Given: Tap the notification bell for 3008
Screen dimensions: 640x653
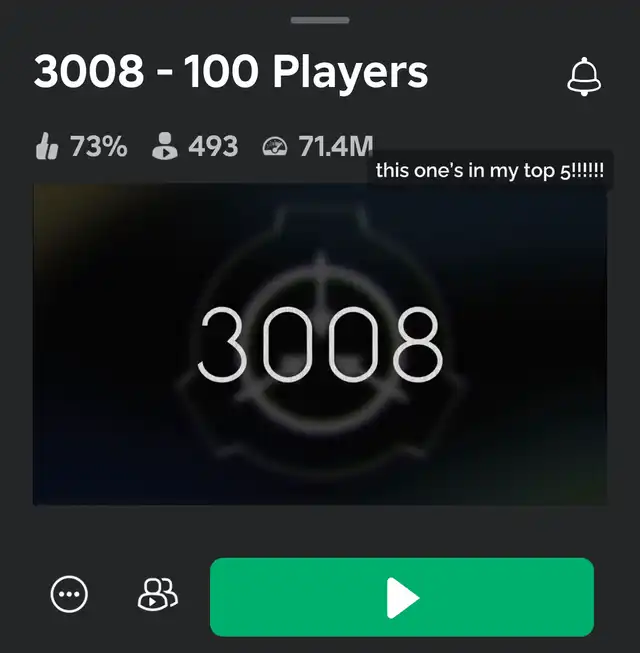Looking at the screenshot, I should pyautogui.click(x=584, y=76).
